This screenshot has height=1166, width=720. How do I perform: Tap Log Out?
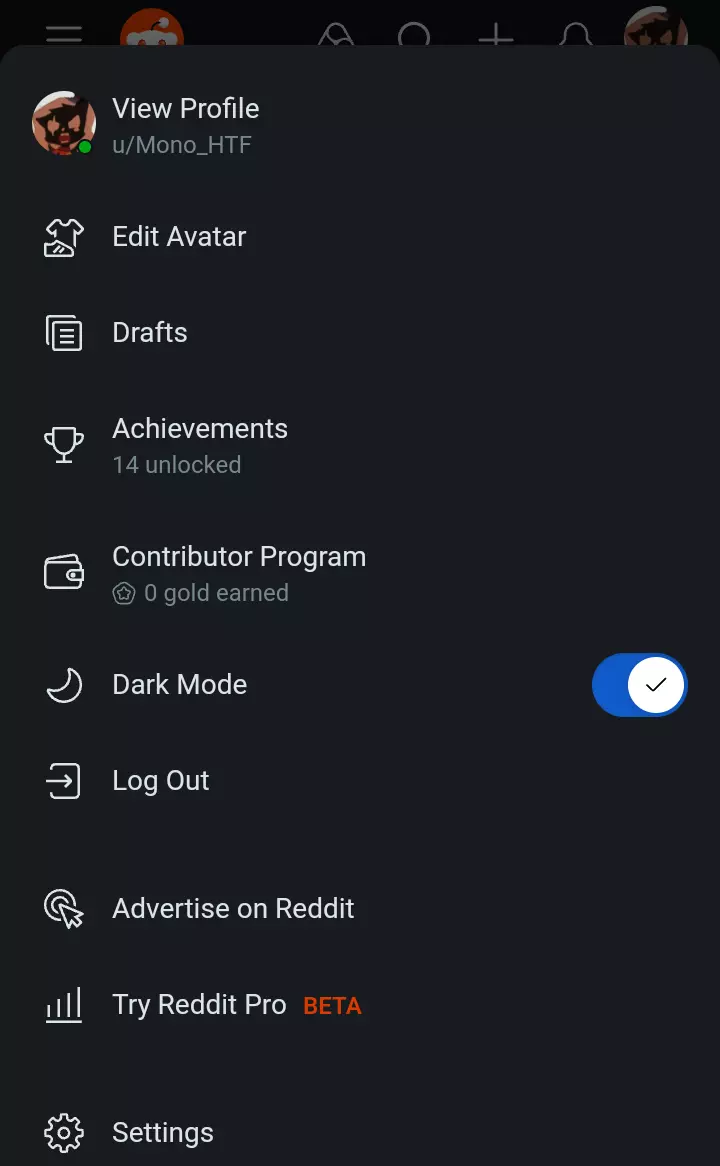[x=360, y=781]
